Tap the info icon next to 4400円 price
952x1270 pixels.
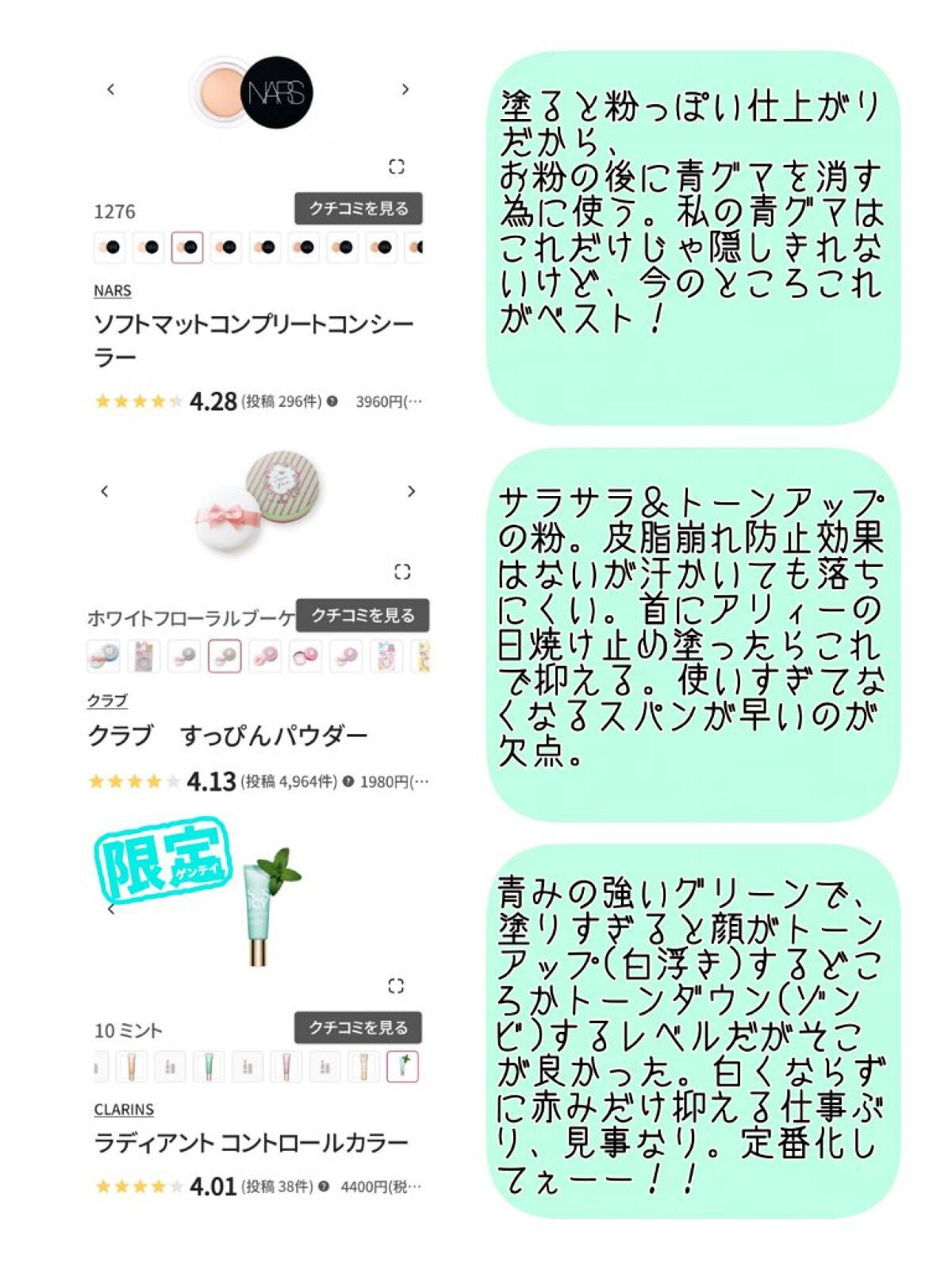[x=323, y=1184]
